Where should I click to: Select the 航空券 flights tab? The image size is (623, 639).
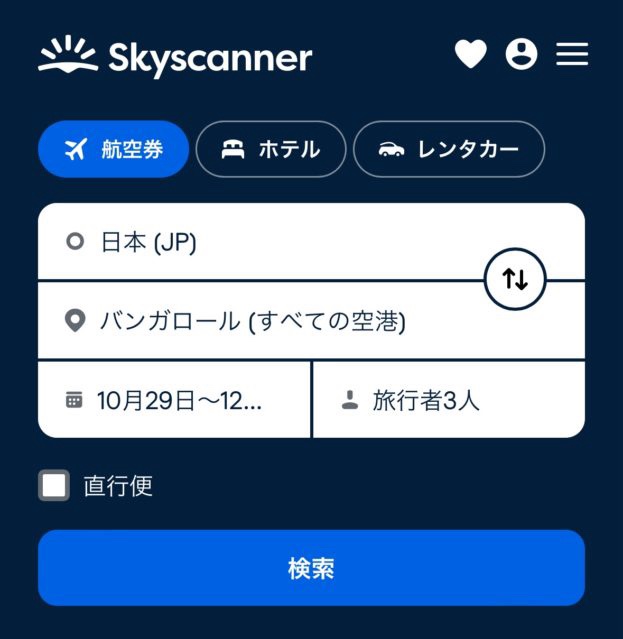[113, 149]
